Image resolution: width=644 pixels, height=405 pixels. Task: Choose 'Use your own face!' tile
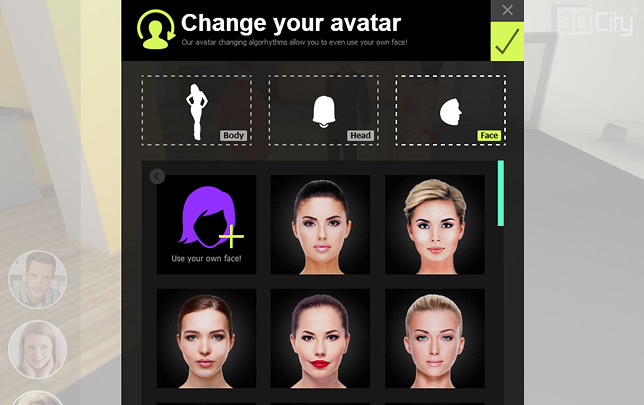pos(206,225)
